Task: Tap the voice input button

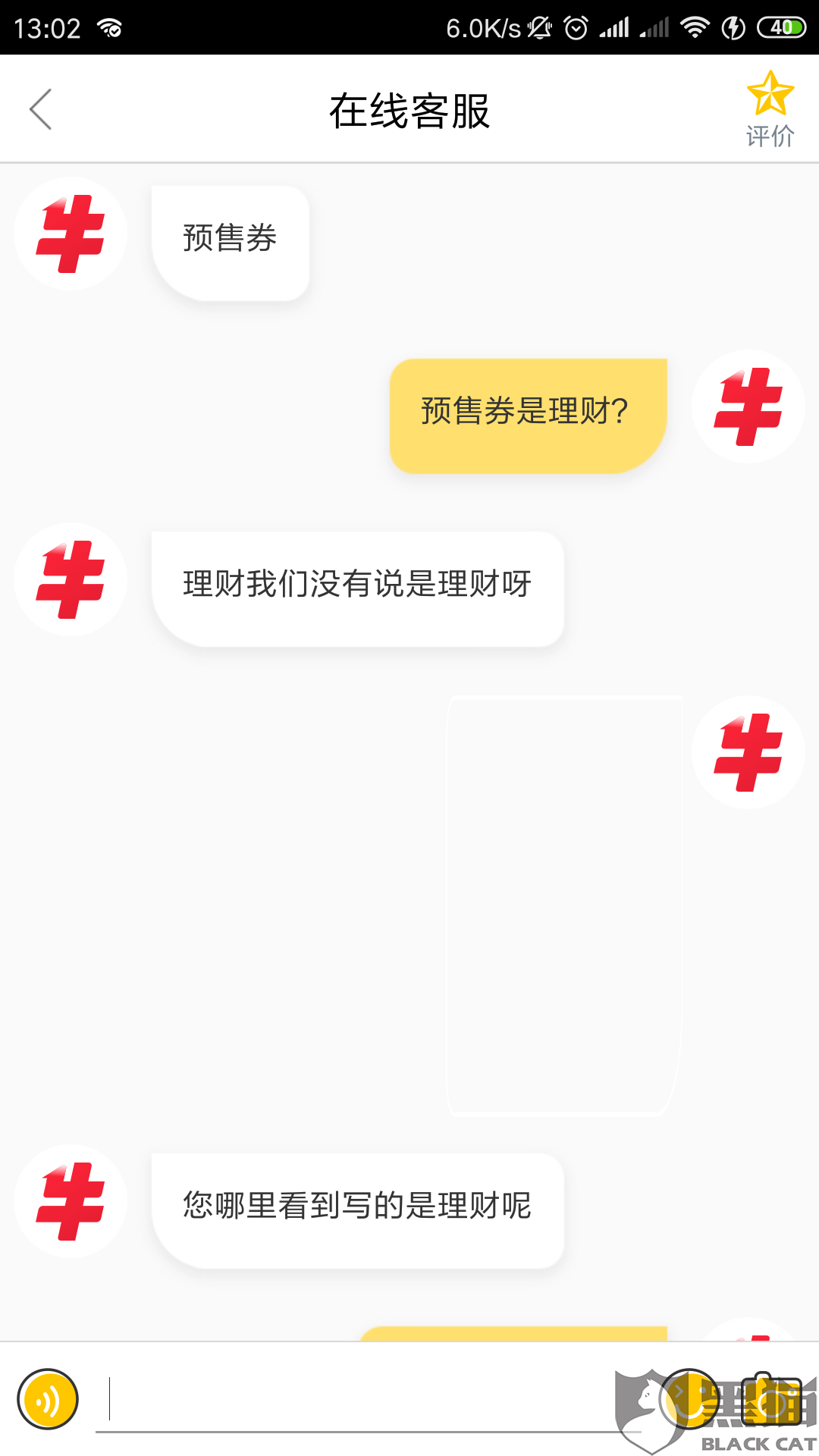Action: pyautogui.click(x=48, y=1399)
